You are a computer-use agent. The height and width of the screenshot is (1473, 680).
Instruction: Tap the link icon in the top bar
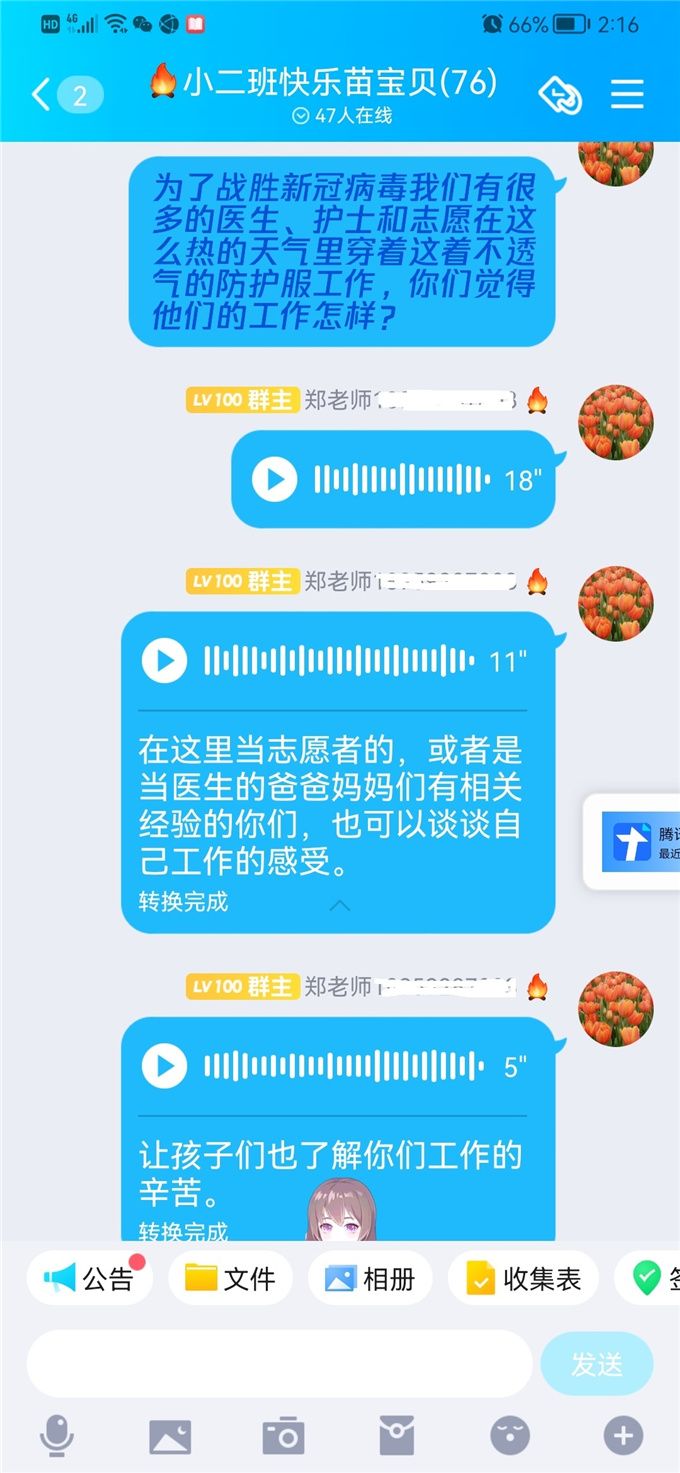560,94
